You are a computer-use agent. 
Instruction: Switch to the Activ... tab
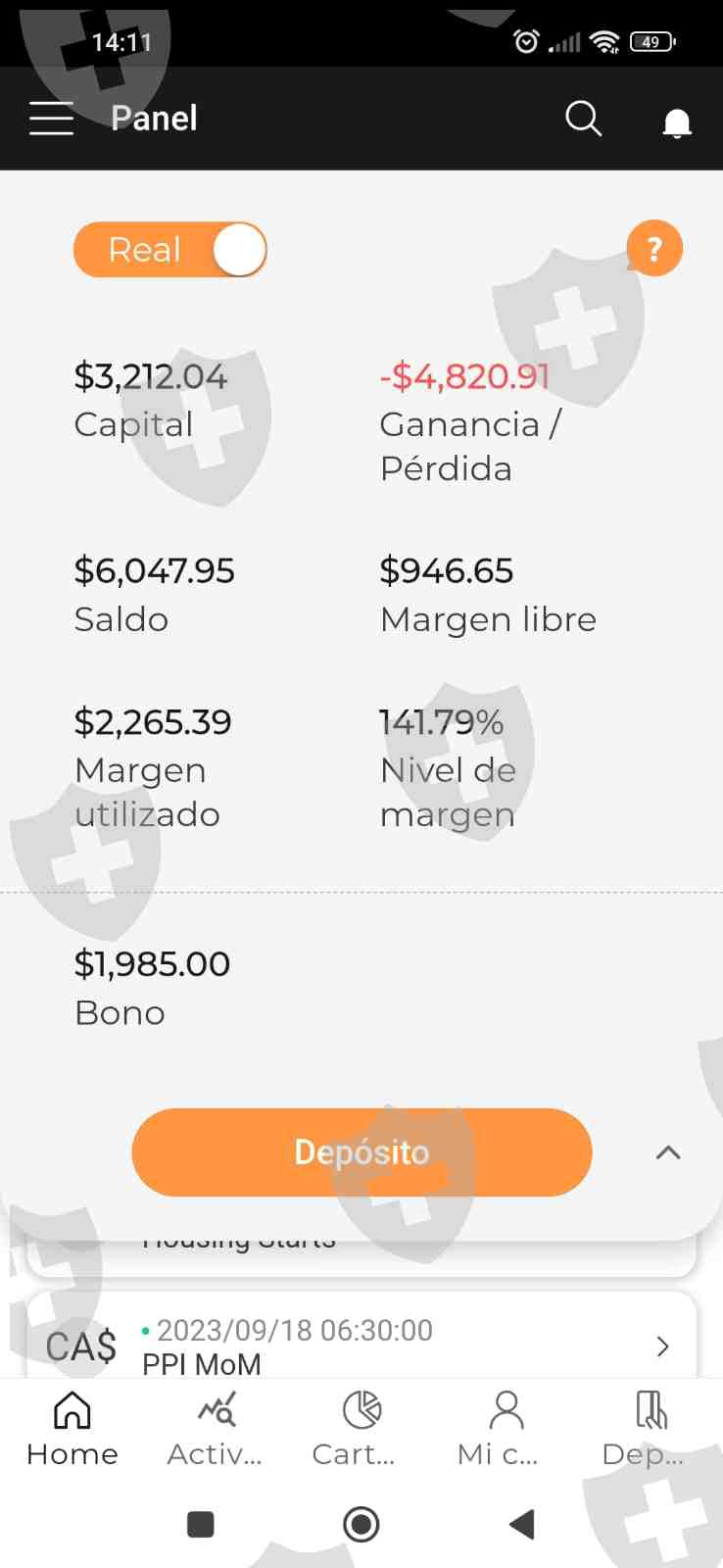(x=216, y=1428)
